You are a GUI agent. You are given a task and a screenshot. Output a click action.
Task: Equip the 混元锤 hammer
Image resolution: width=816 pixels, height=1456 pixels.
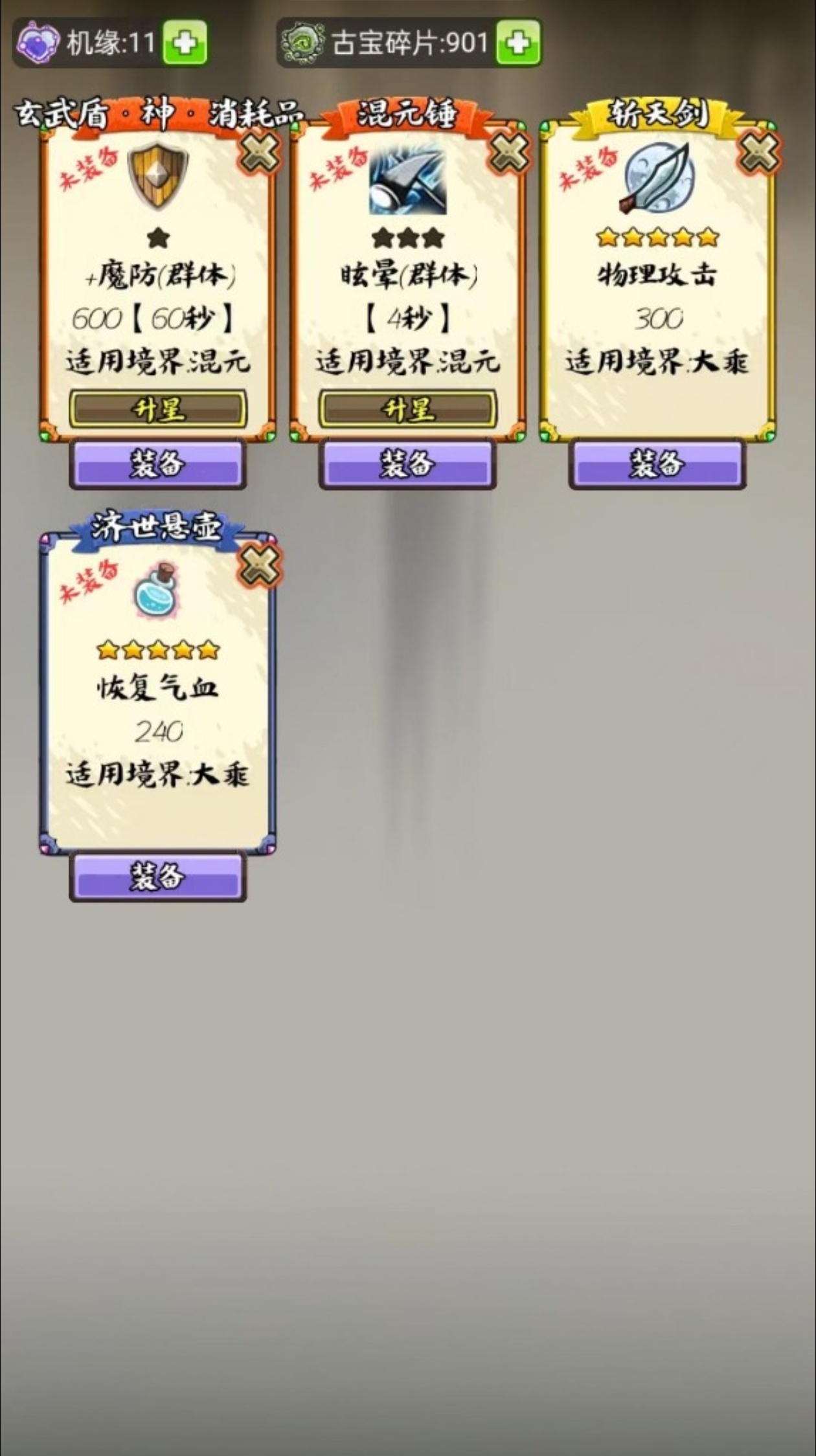pyautogui.click(x=407, y=464)
